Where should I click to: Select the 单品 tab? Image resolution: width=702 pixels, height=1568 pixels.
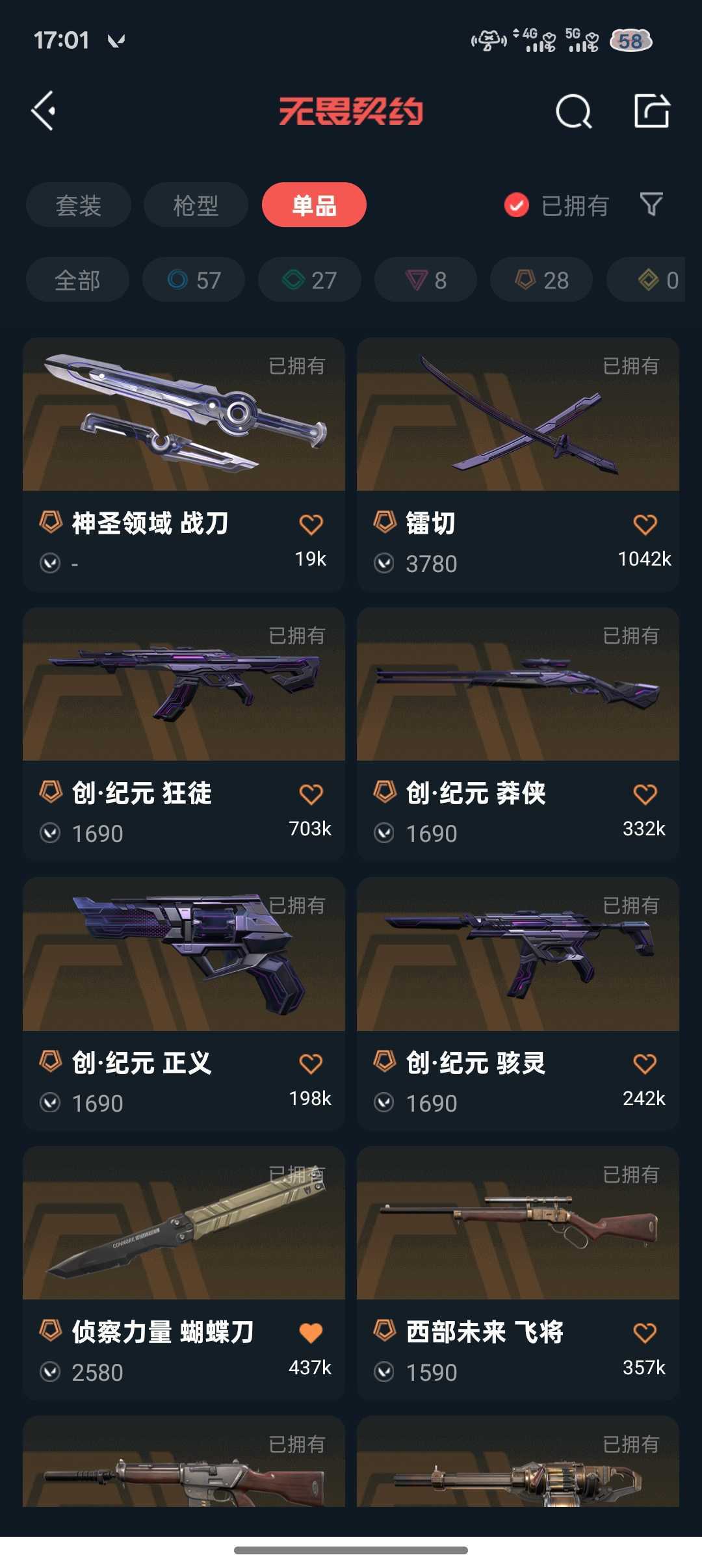coord(314,205)
